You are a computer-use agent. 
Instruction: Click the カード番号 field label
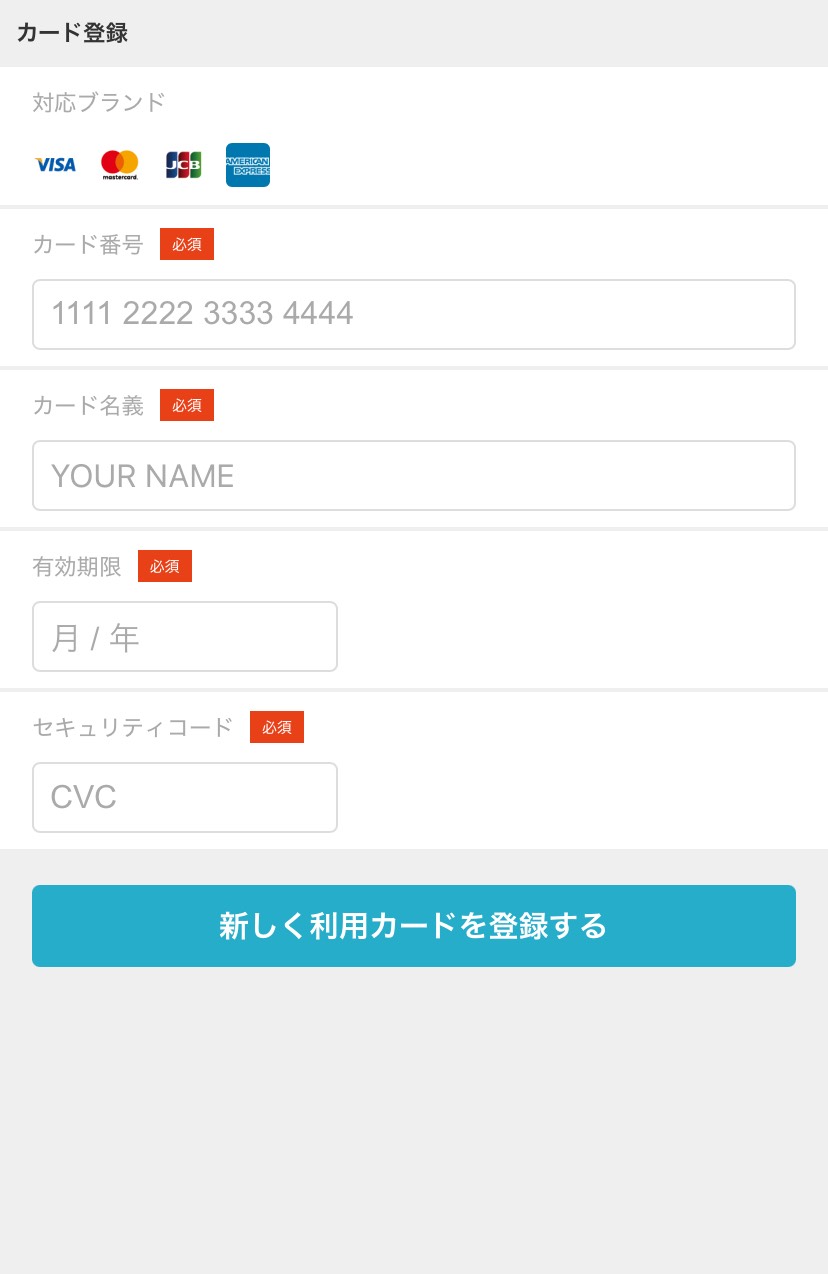tap(87, 244)
